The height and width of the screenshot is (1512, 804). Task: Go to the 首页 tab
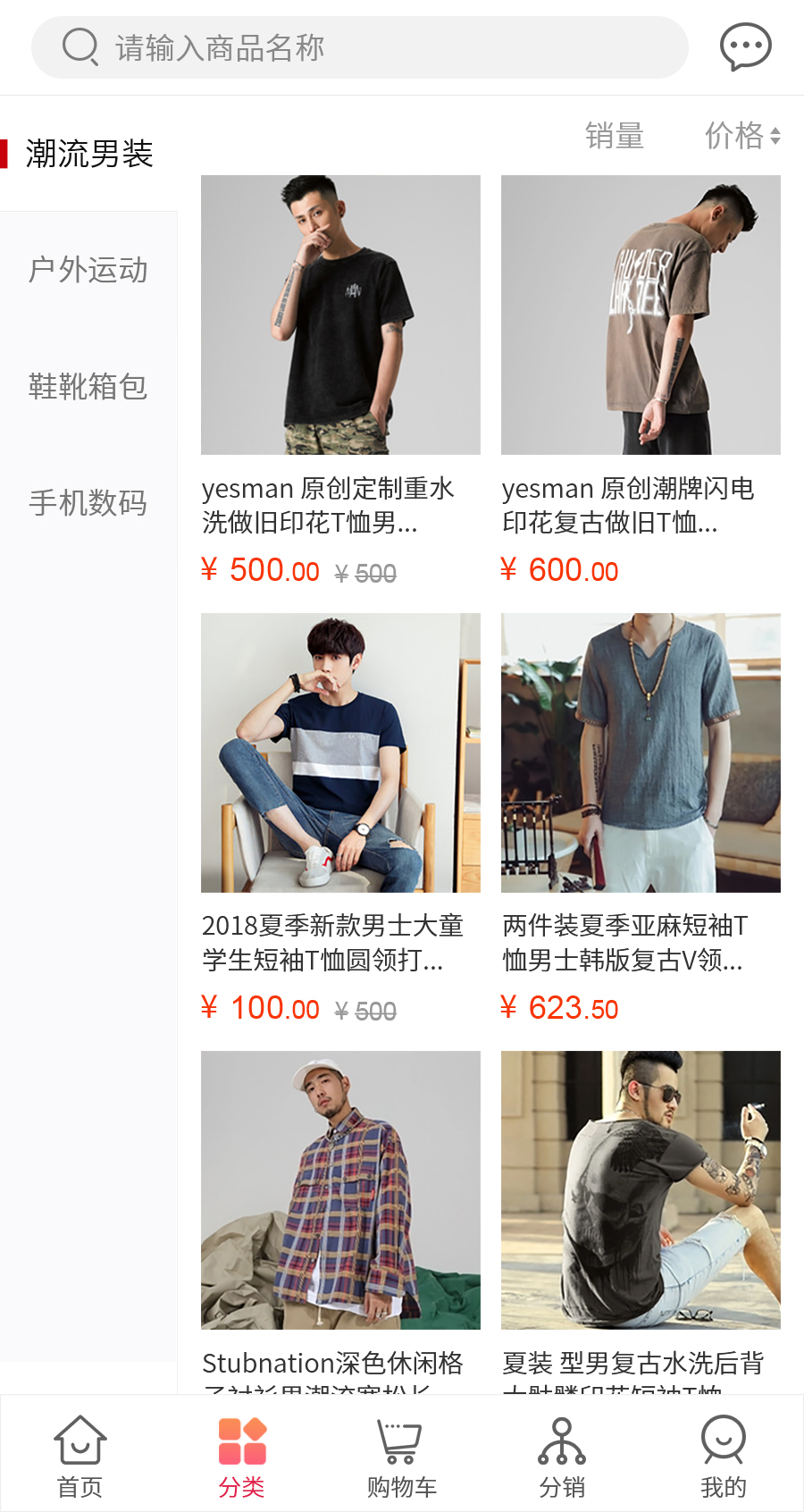click(80, 1455)
